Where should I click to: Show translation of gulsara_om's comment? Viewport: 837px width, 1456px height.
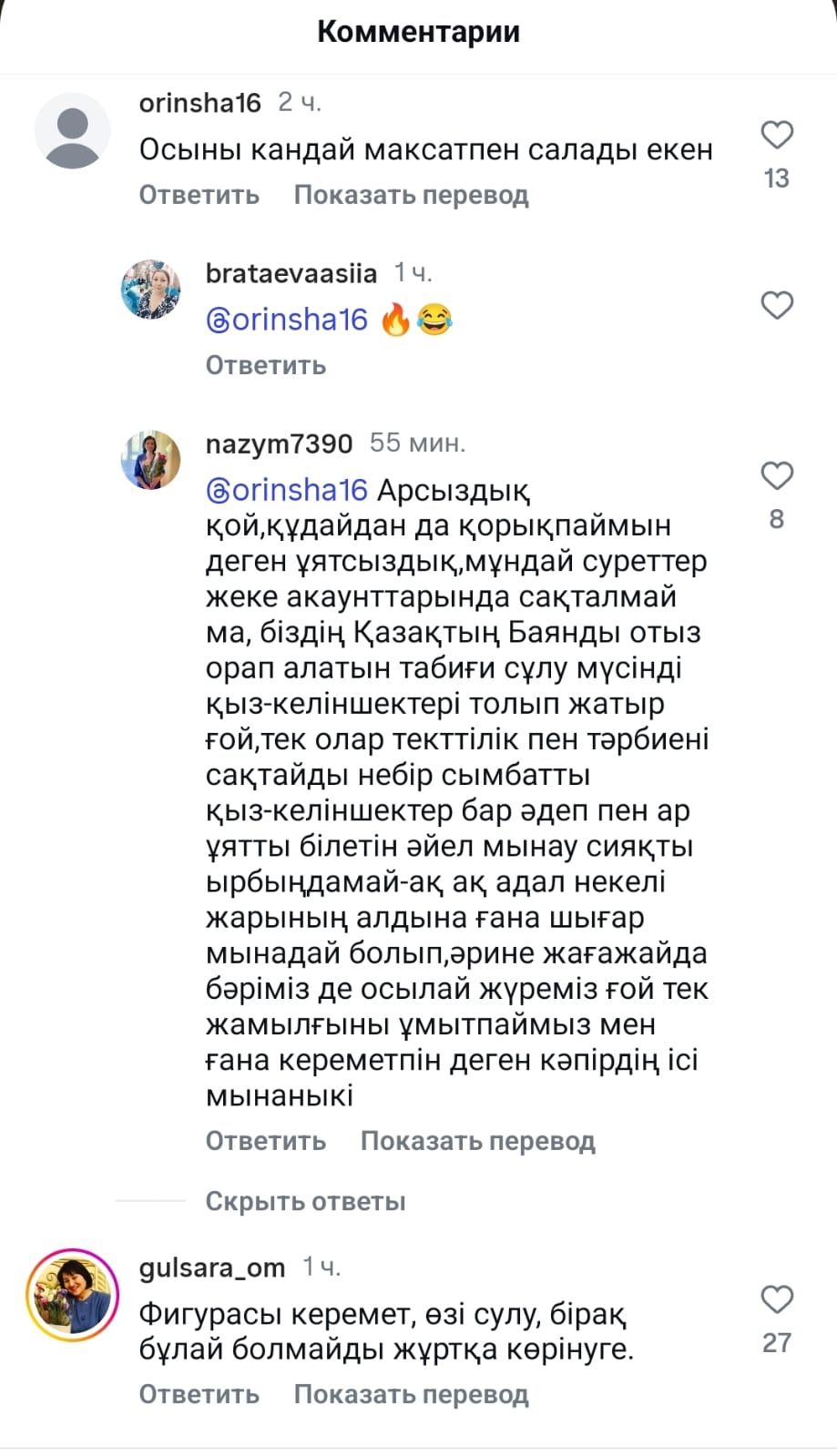click(x=411, y=1395)
